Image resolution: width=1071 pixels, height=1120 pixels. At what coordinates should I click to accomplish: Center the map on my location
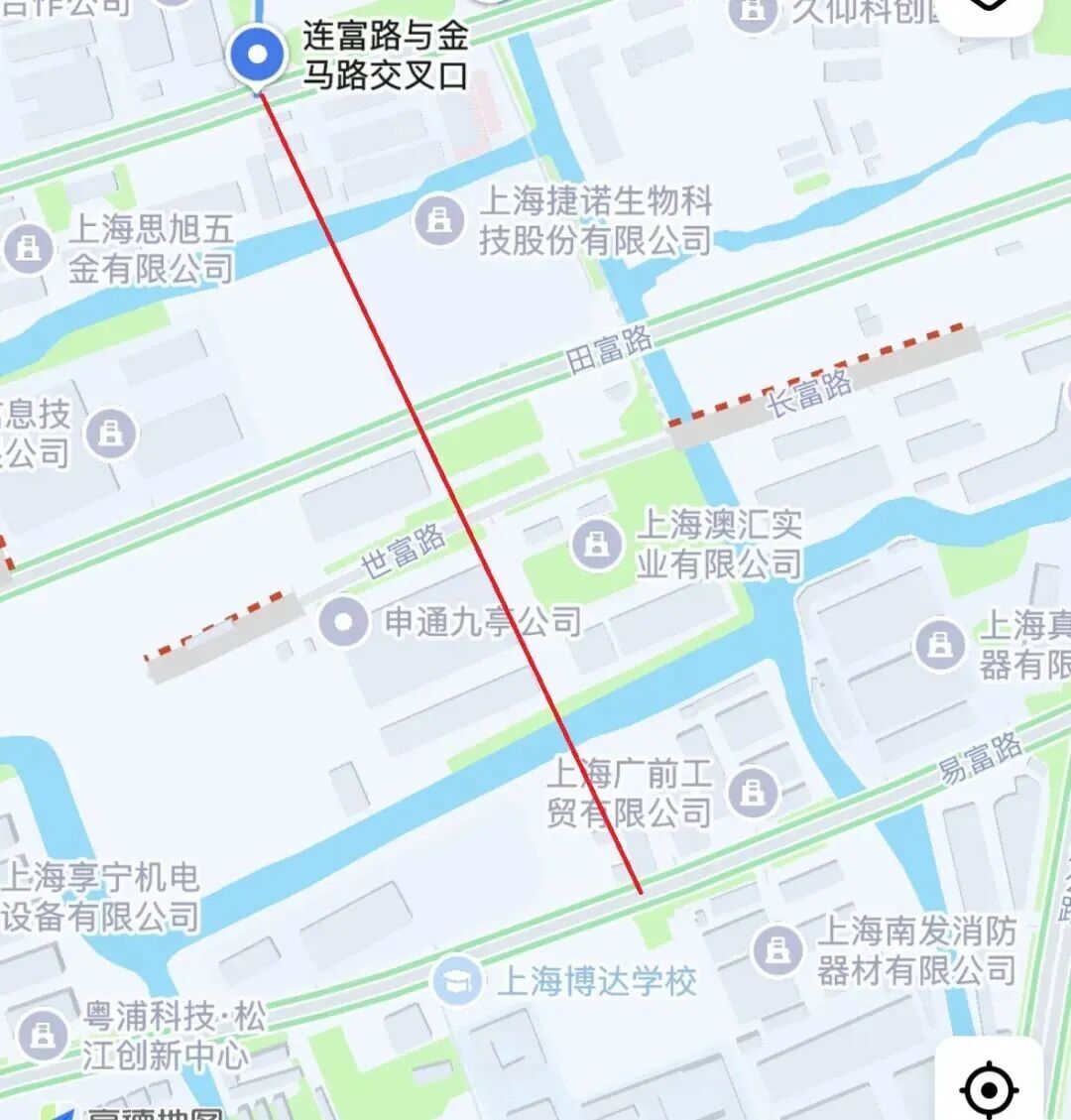[988, 1088]
